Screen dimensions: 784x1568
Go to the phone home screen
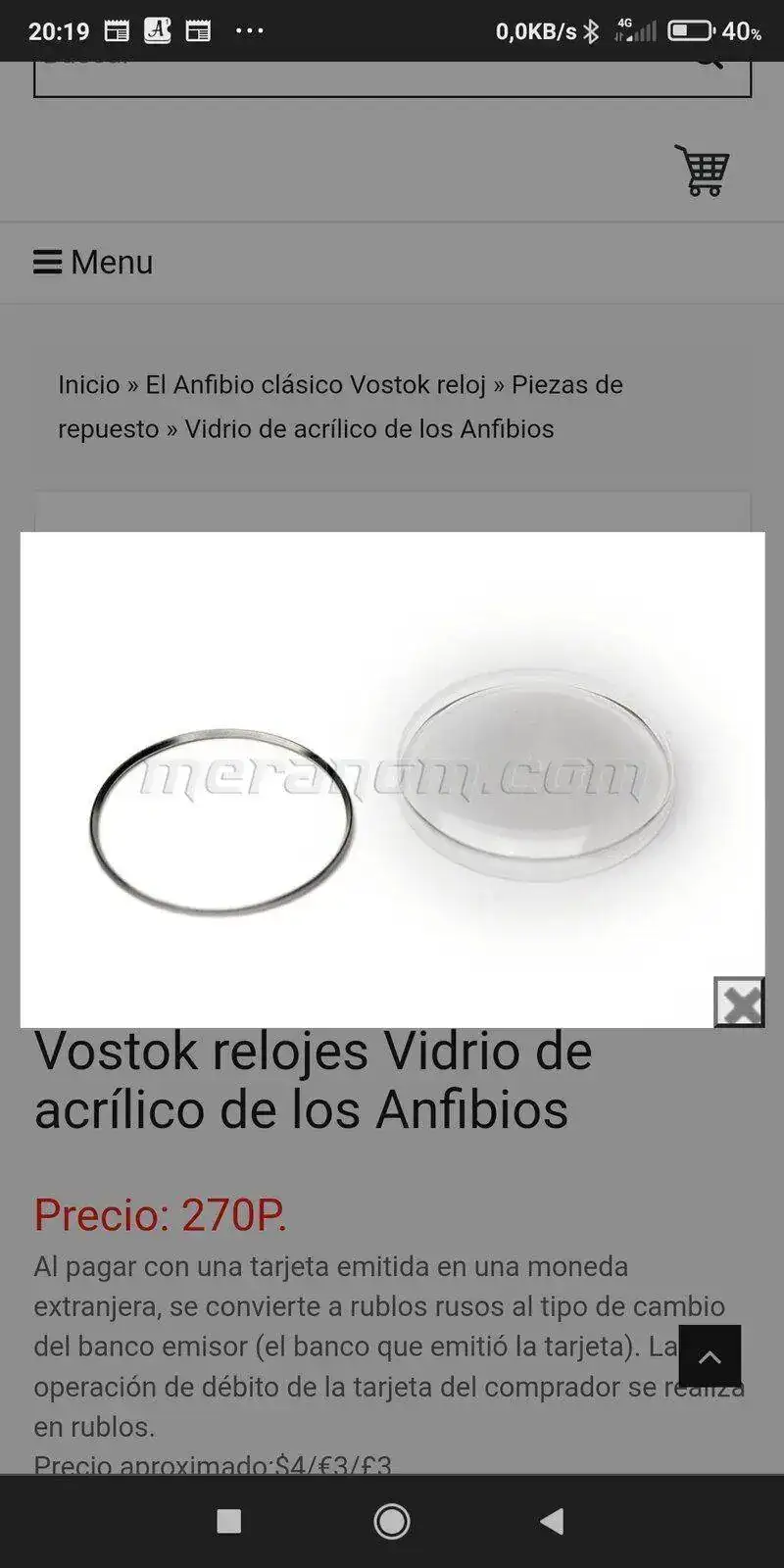392,1521
